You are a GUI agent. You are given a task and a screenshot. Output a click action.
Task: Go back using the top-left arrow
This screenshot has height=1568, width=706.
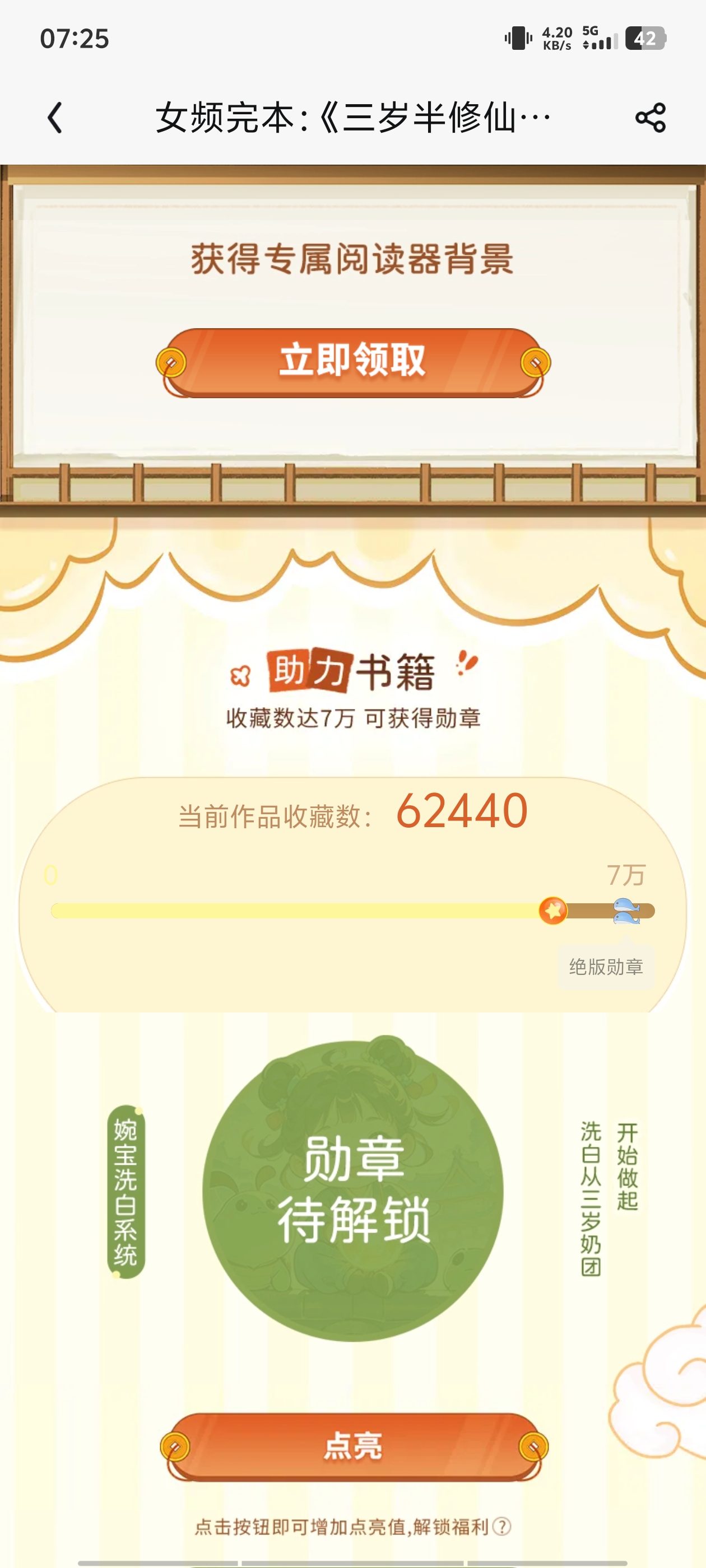point(55,118)
